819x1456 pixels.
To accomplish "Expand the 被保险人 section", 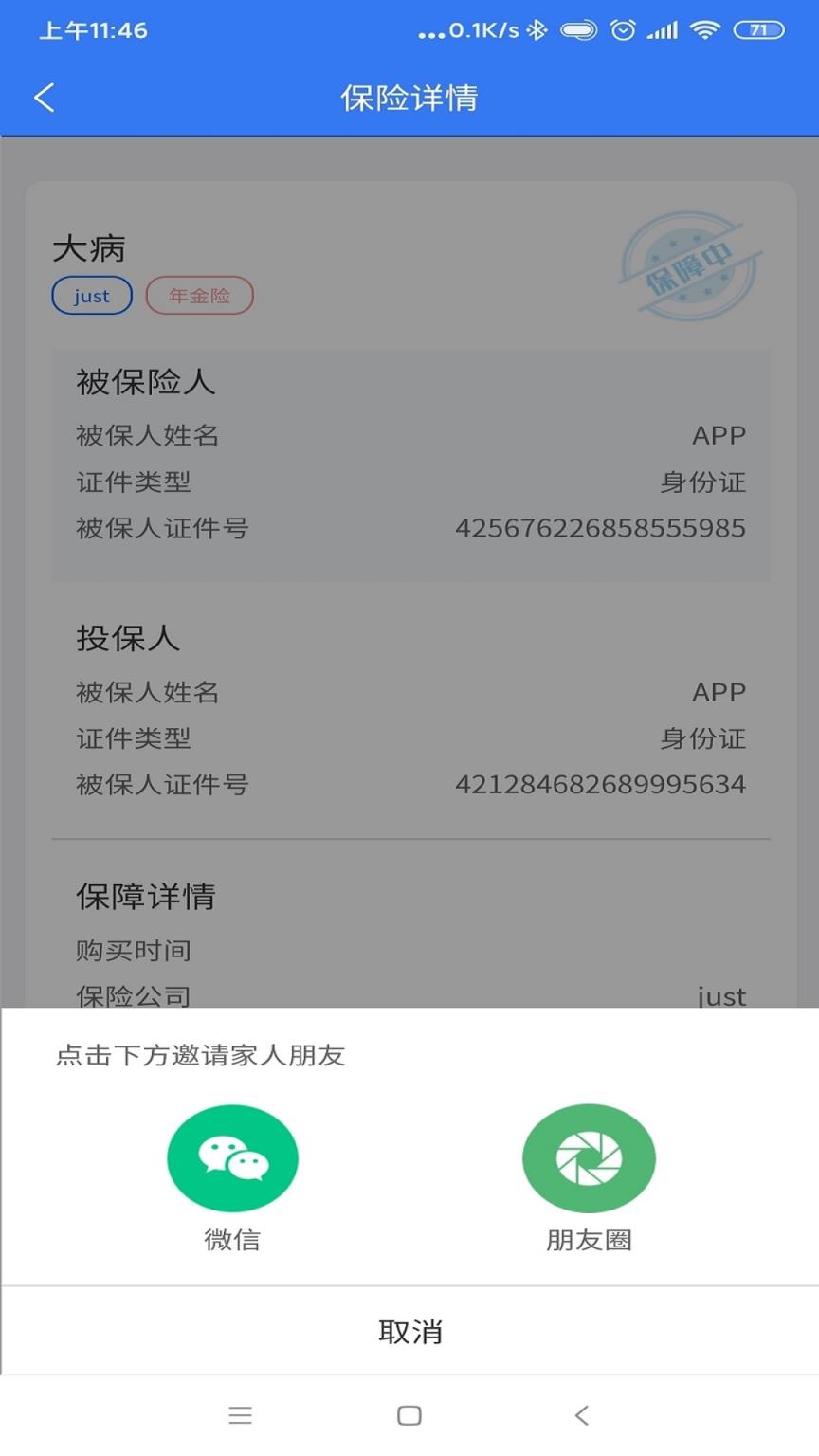I will coord(148,383).
